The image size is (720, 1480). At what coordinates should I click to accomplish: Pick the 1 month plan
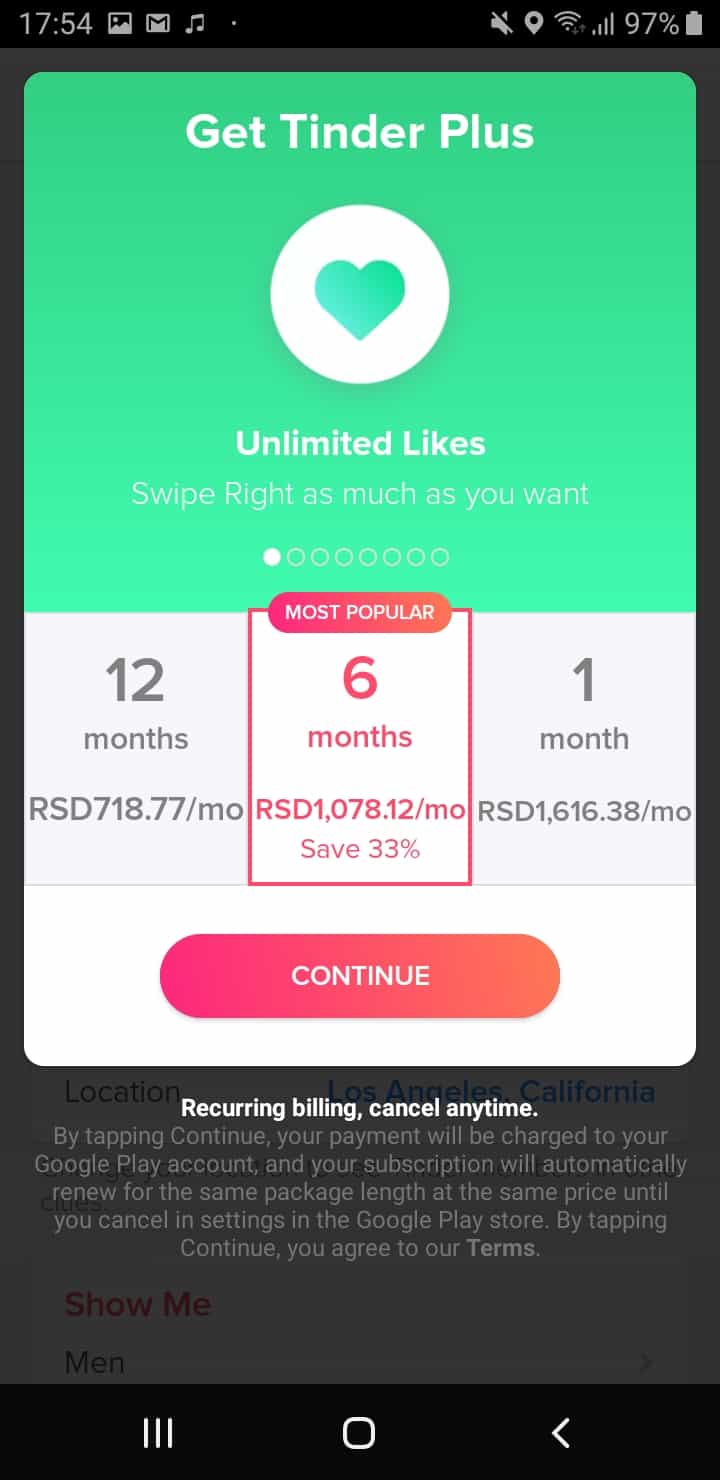pyautogui.click(x=584, y=748)
